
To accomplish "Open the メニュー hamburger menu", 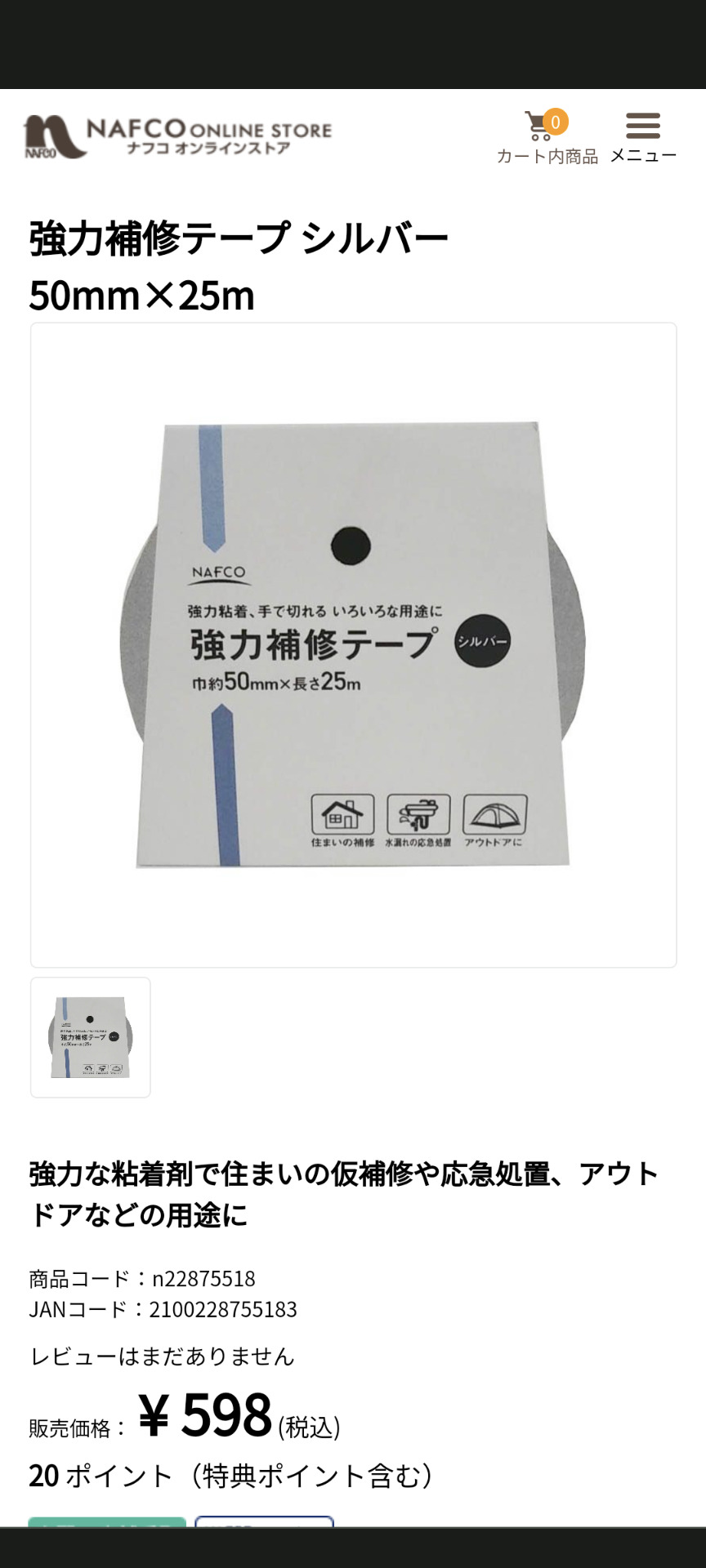I will click(643, 137).
